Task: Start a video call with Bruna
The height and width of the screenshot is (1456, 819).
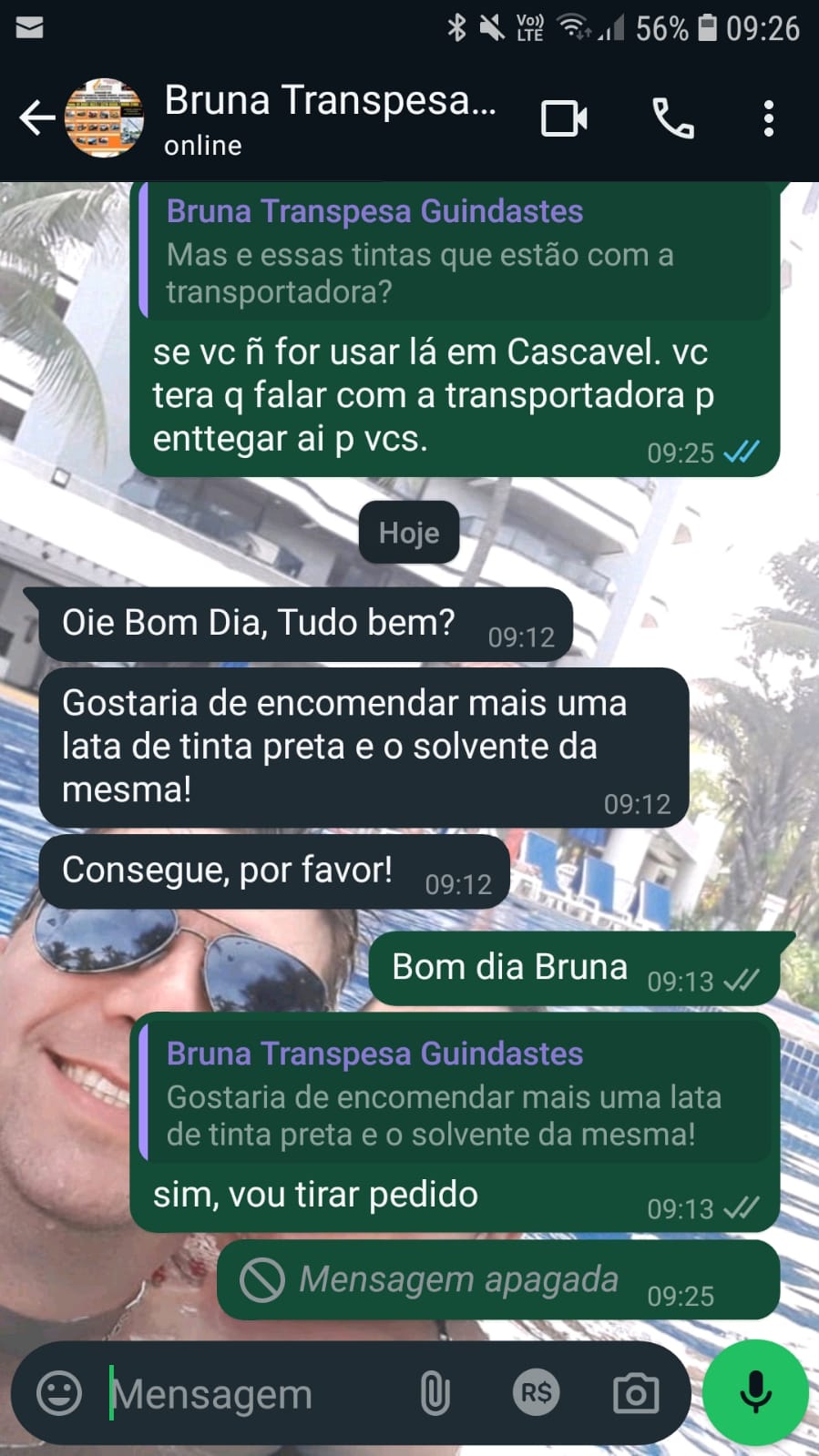Action: point(564,118)
